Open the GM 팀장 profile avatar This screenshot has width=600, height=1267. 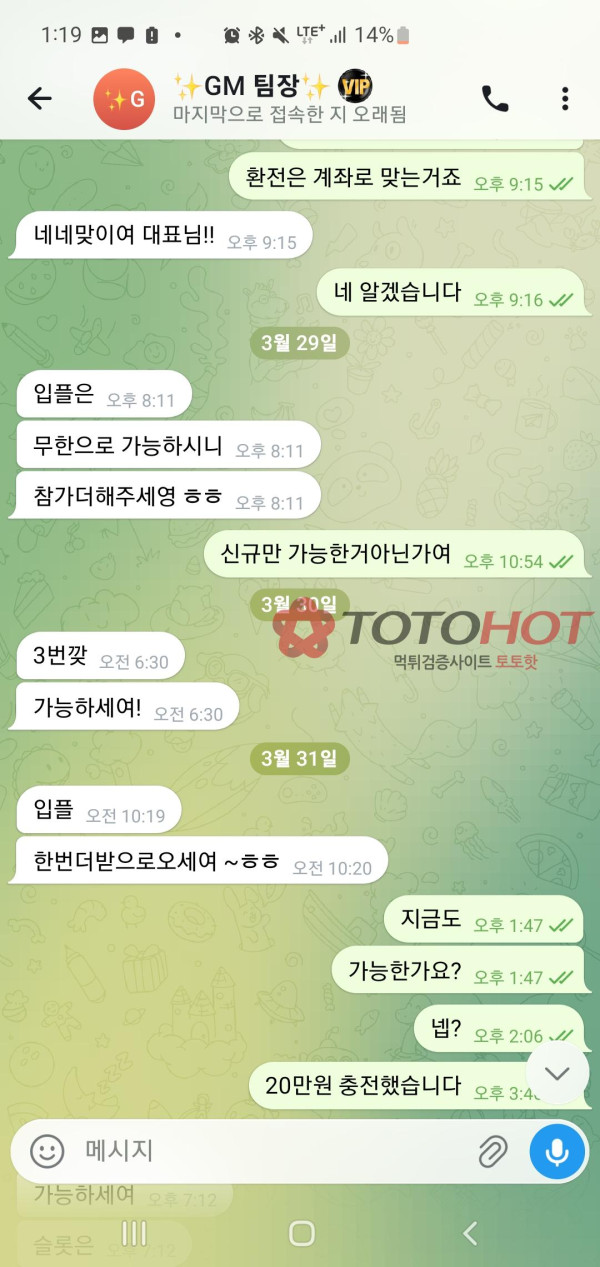pyautogui.click(x=124, y=99)
